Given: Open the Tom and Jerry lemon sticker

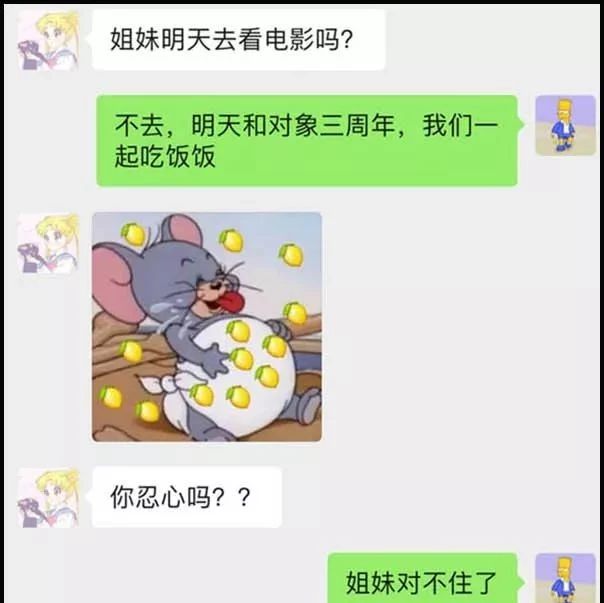Looking at the screenshot, I should click(207, 327).
